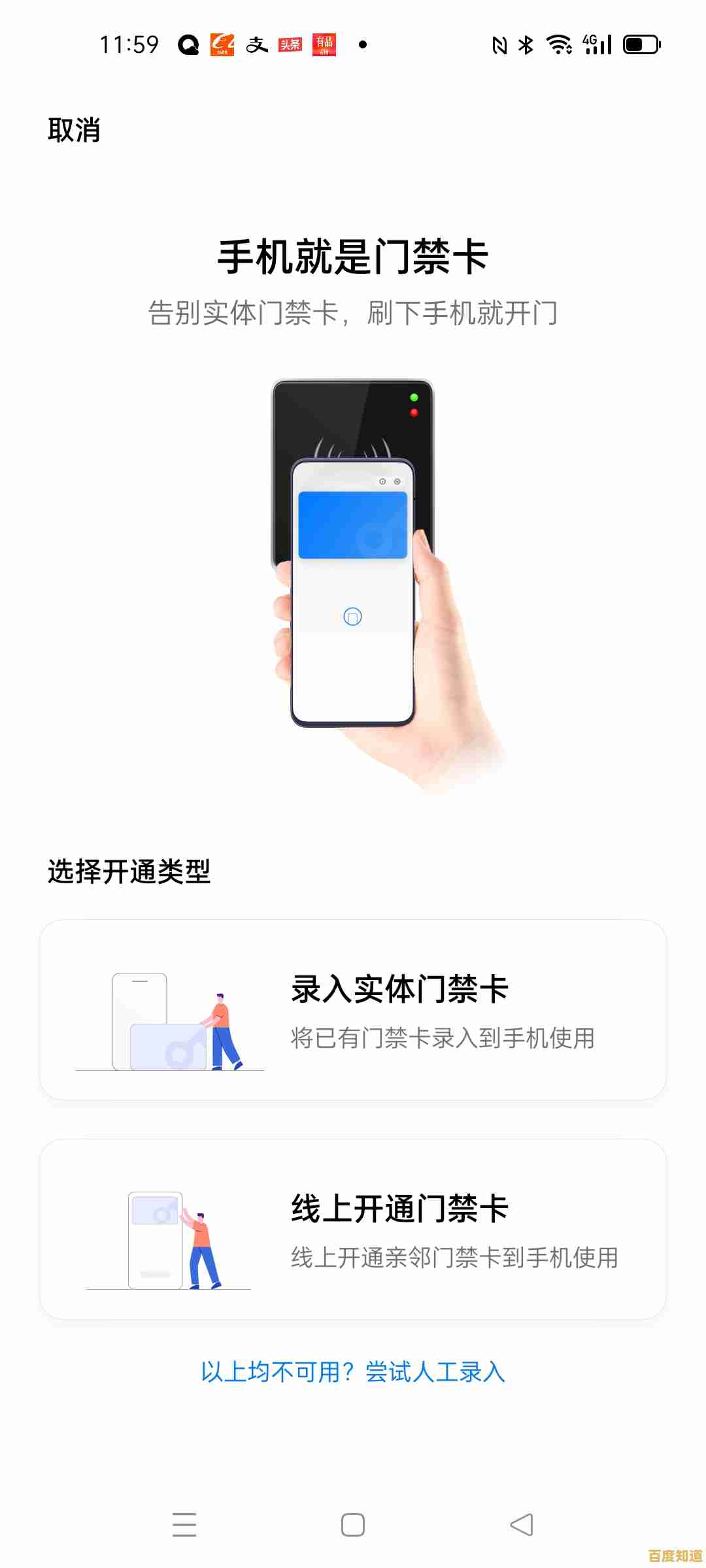
Task: Open 尝试人工录入 link
Action: click(x=434, y=1372)
